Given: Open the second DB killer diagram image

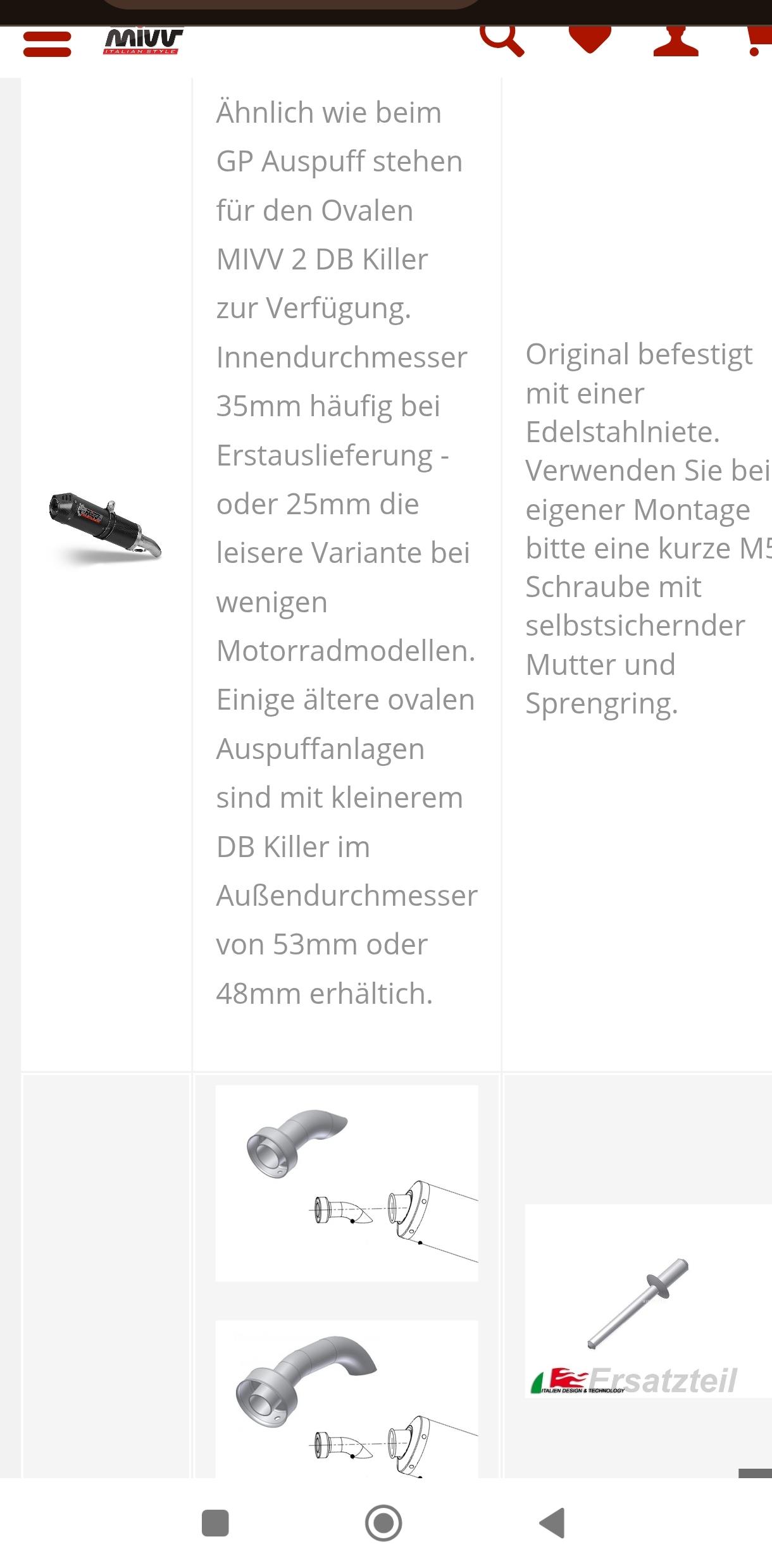Looking at the screenshot, I should pos(347,1399).
